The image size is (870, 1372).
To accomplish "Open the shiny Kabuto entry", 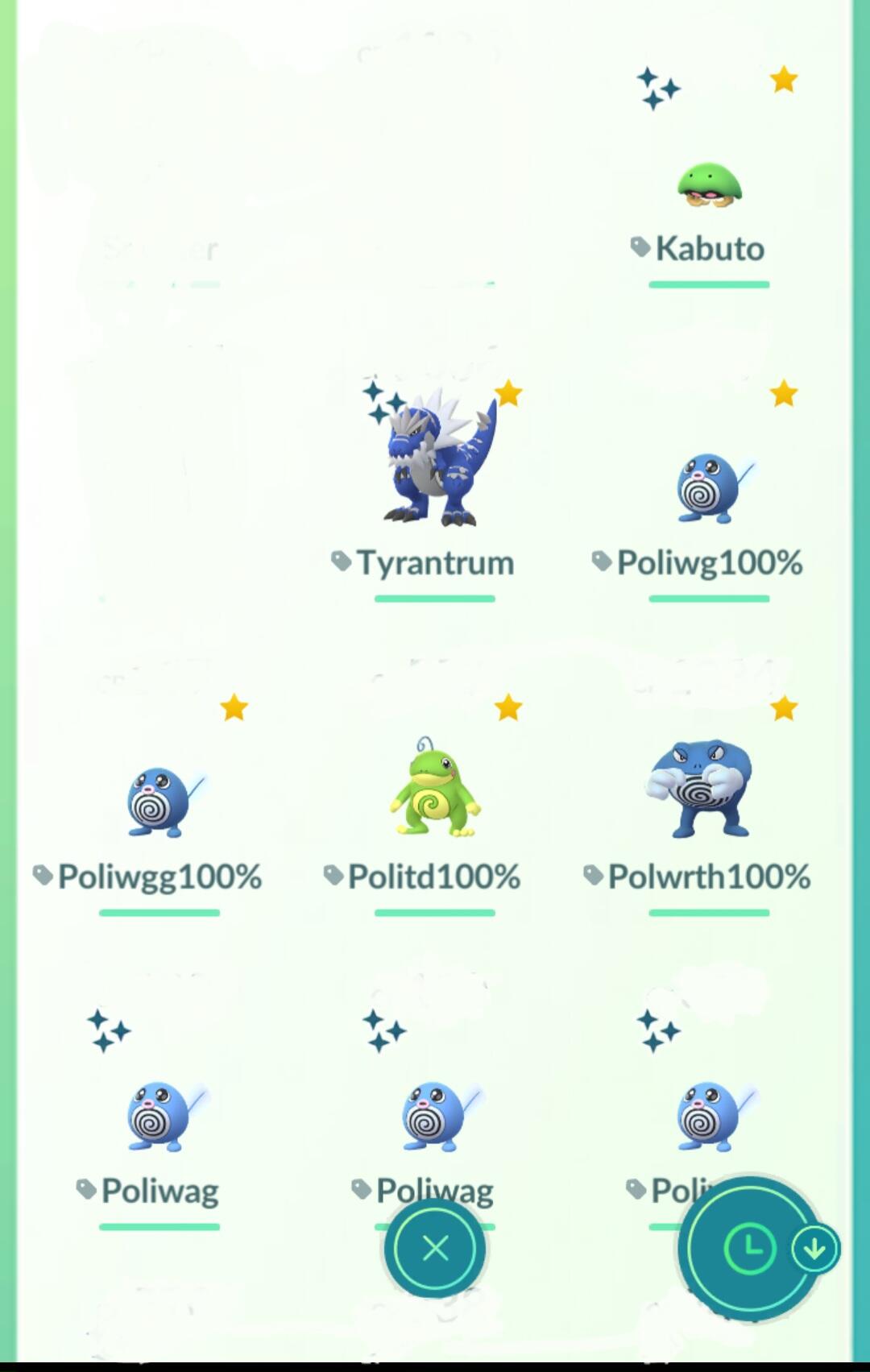I will [x=709, y=187].
